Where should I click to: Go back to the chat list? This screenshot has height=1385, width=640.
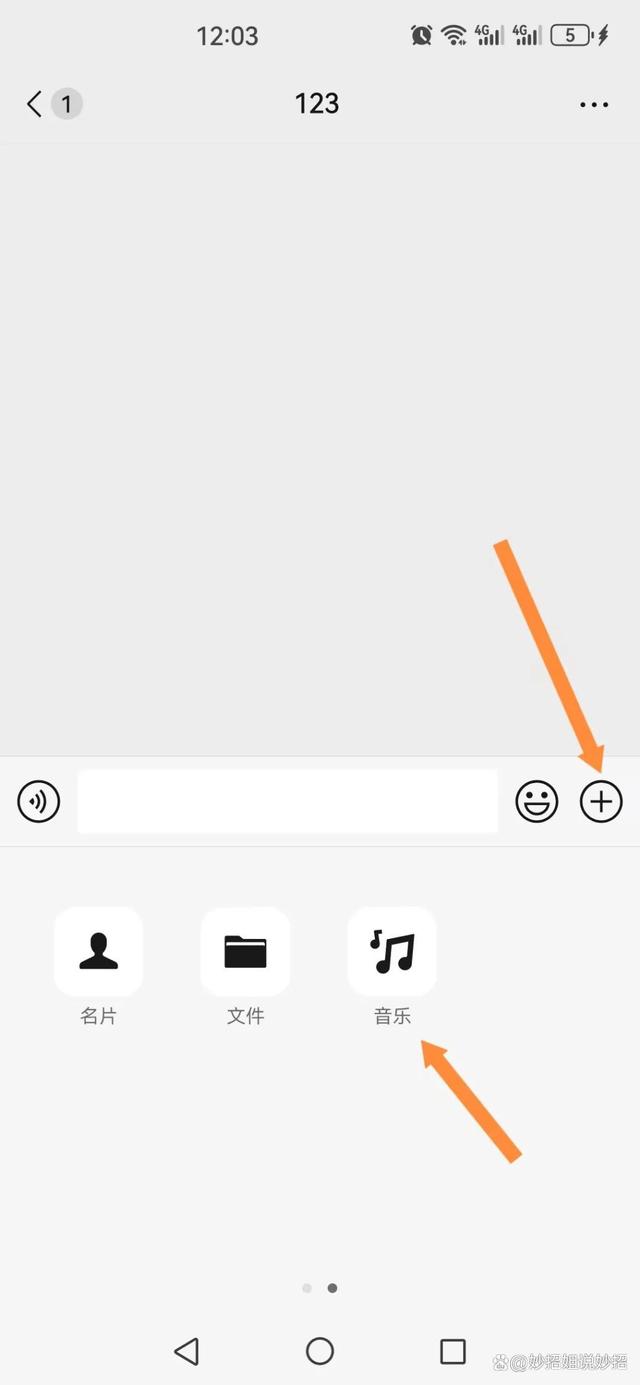[36, 104]
